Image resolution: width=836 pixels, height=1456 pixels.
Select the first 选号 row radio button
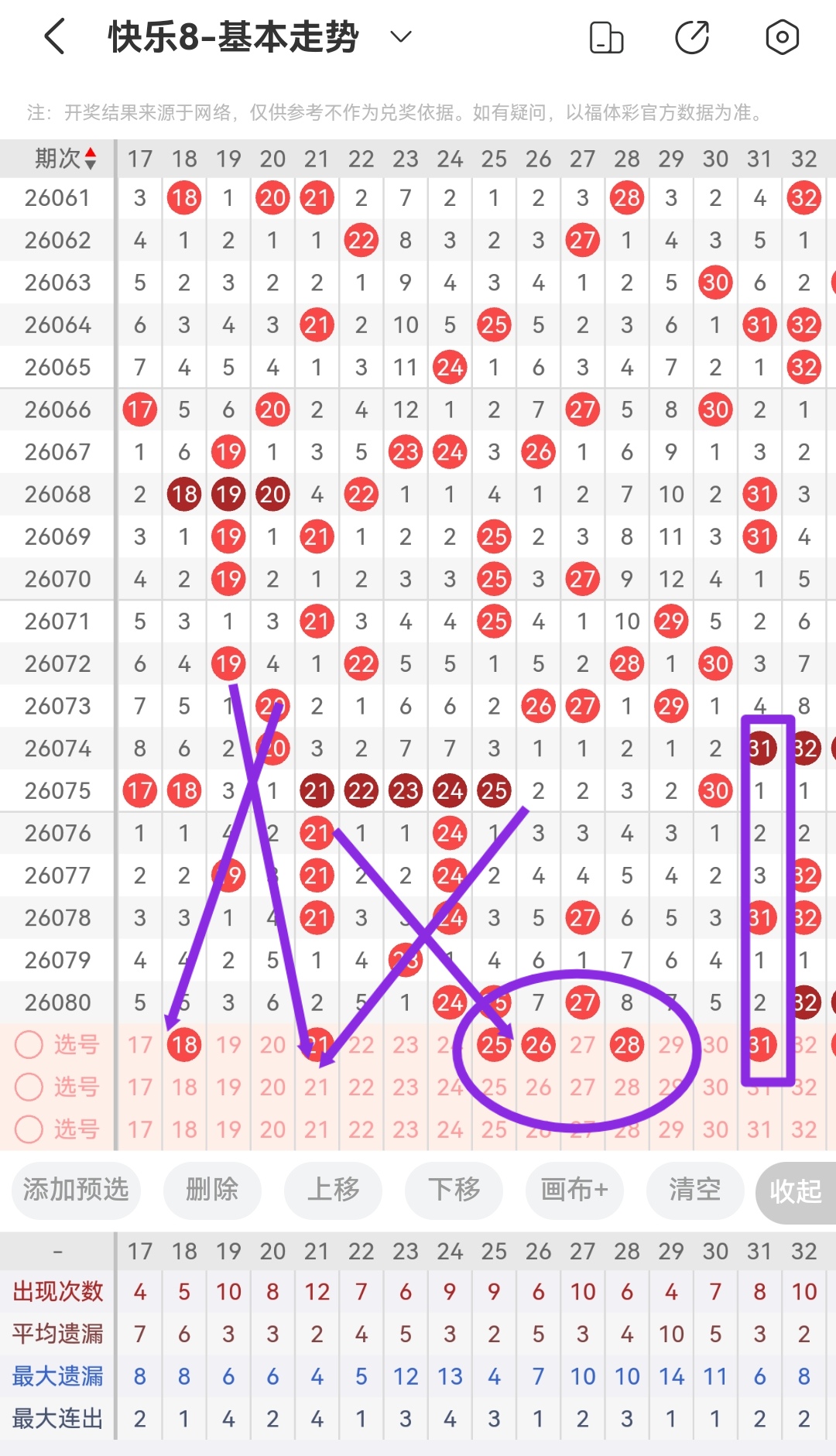[x=29, y=1045]
